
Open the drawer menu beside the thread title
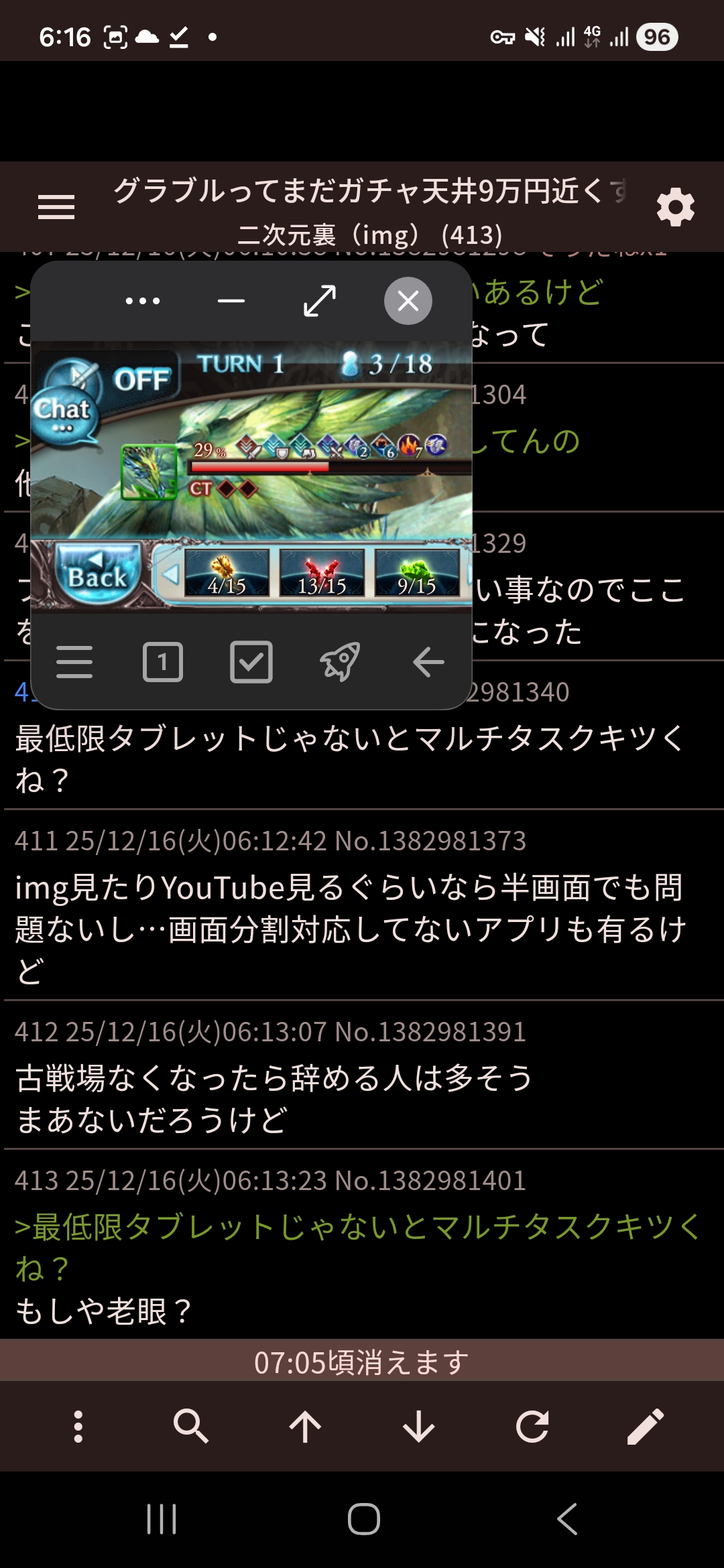[56, 207]
